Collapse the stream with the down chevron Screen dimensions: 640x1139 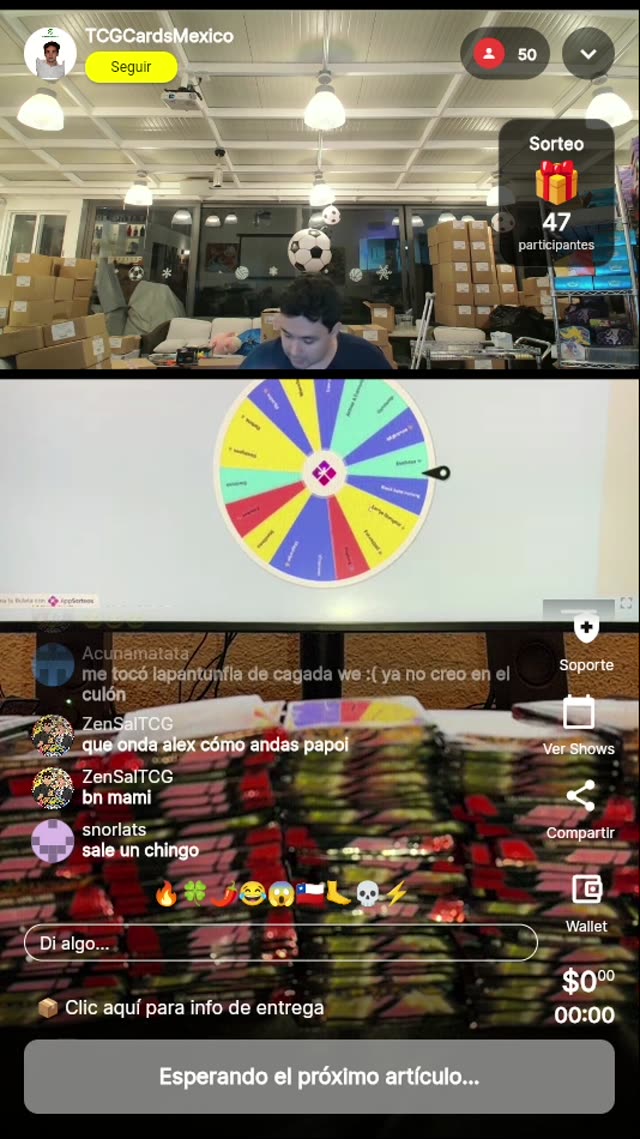588,54
